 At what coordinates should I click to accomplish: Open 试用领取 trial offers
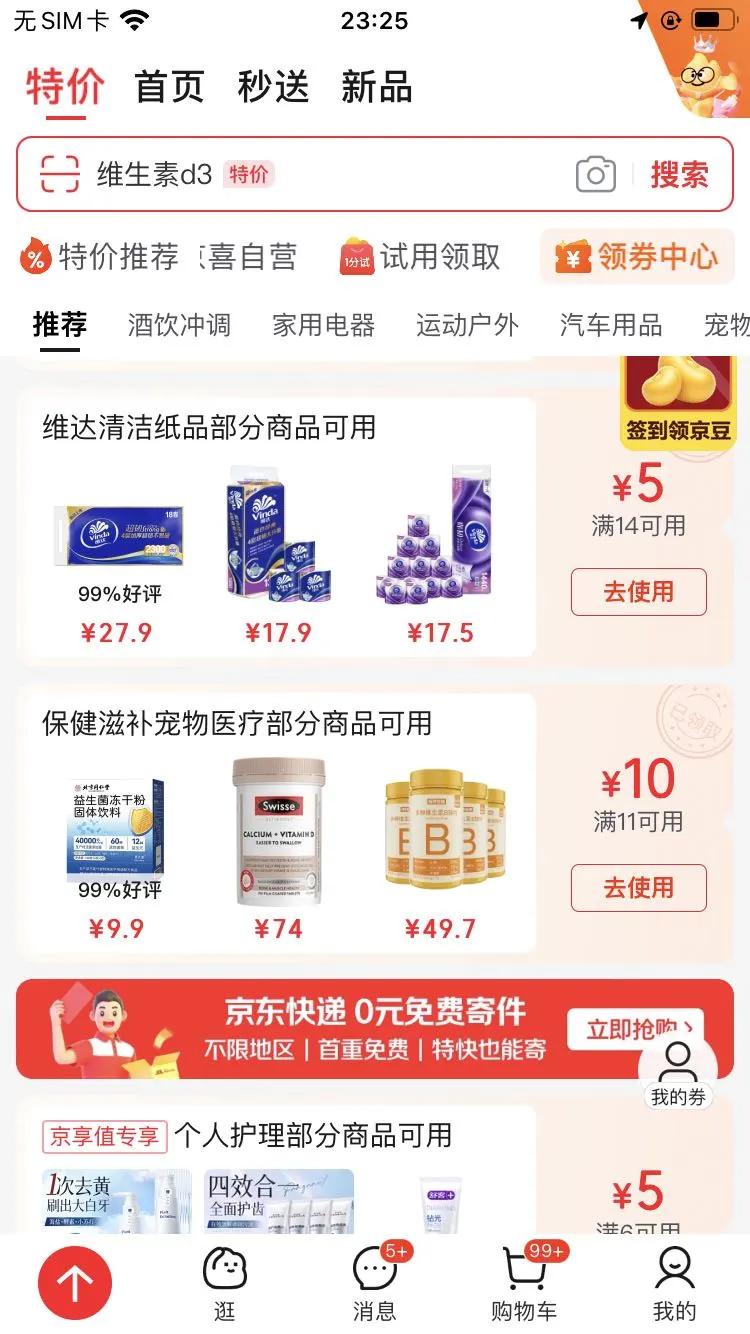point(421,257)
